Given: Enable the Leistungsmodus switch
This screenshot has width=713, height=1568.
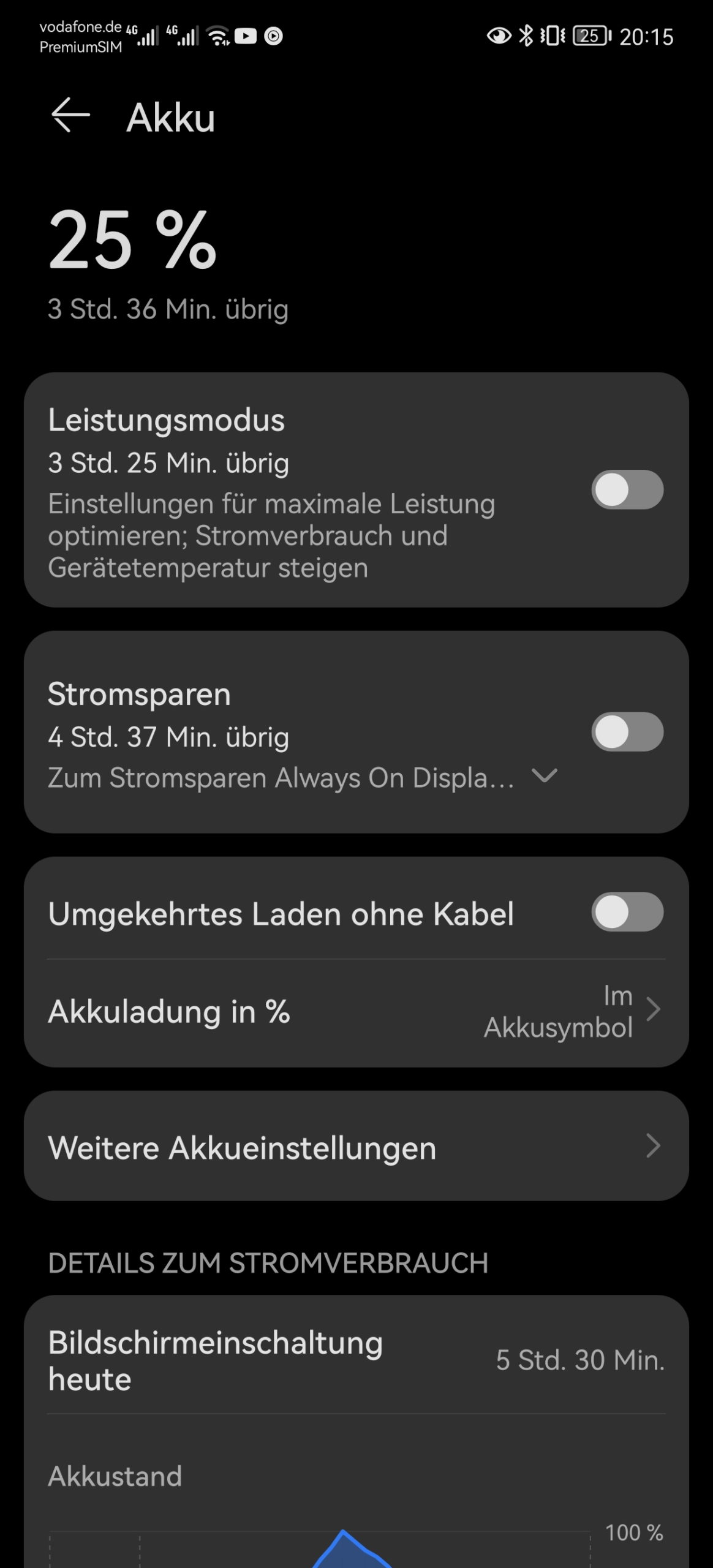Looking at the screenshot, I should pos(627,489).
